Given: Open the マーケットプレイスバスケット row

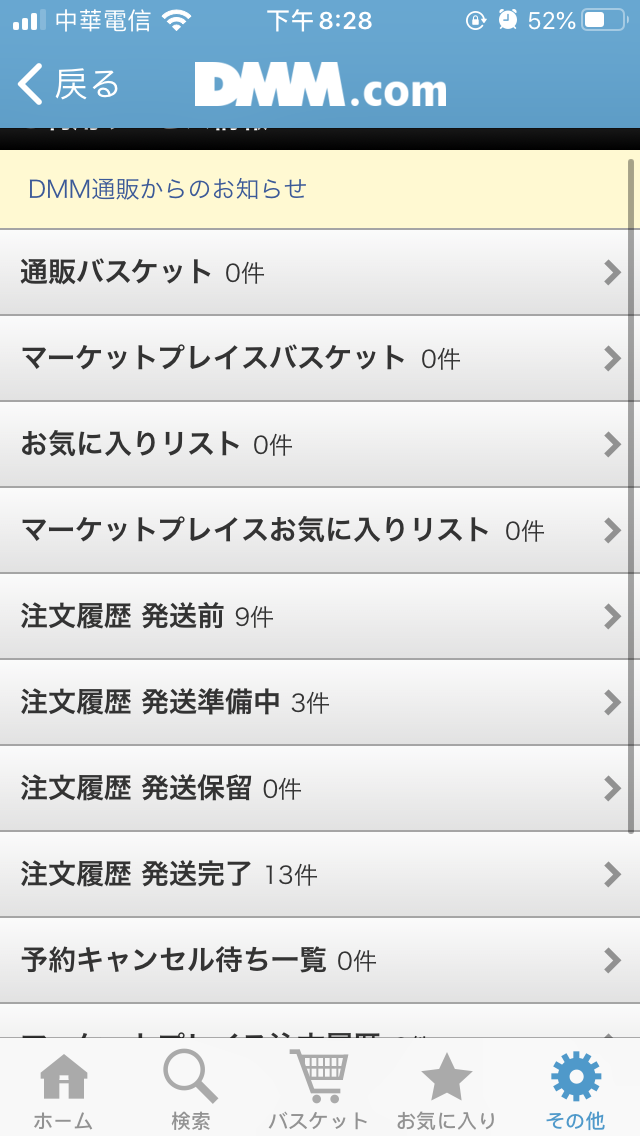Looking at the screenshot, I should [315, 359].
